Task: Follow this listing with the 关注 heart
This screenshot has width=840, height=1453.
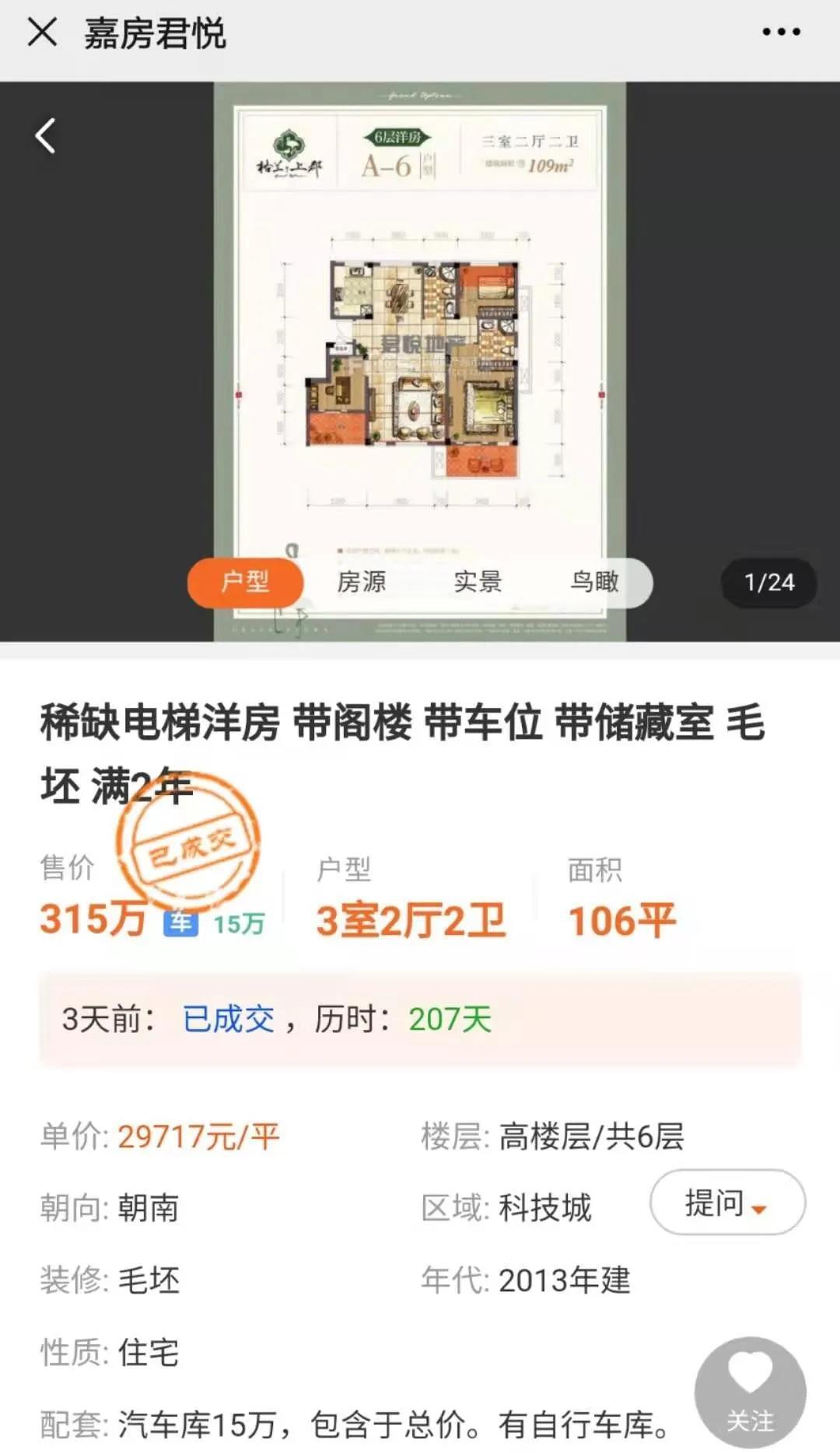Action: coord(750,1391)
